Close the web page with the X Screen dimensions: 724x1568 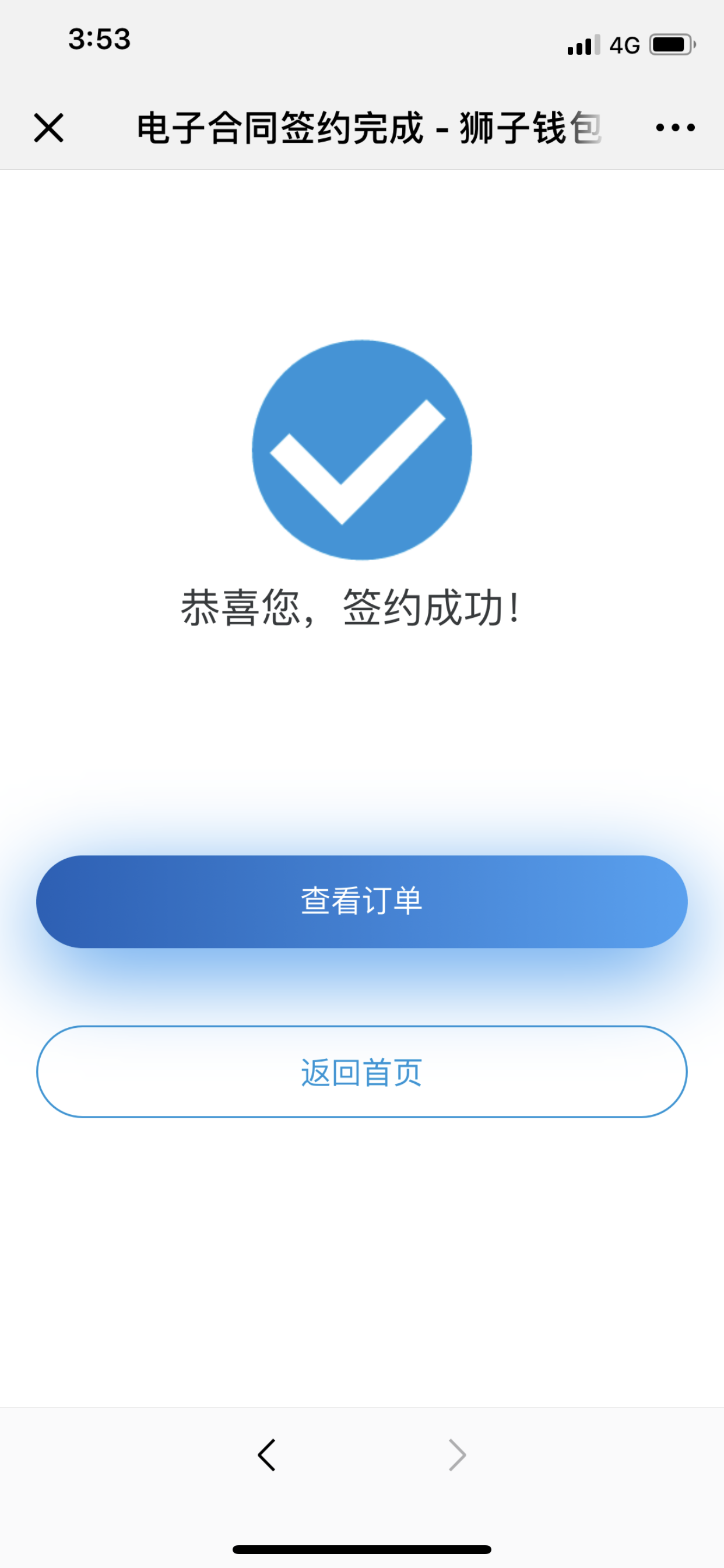[48, 128]
